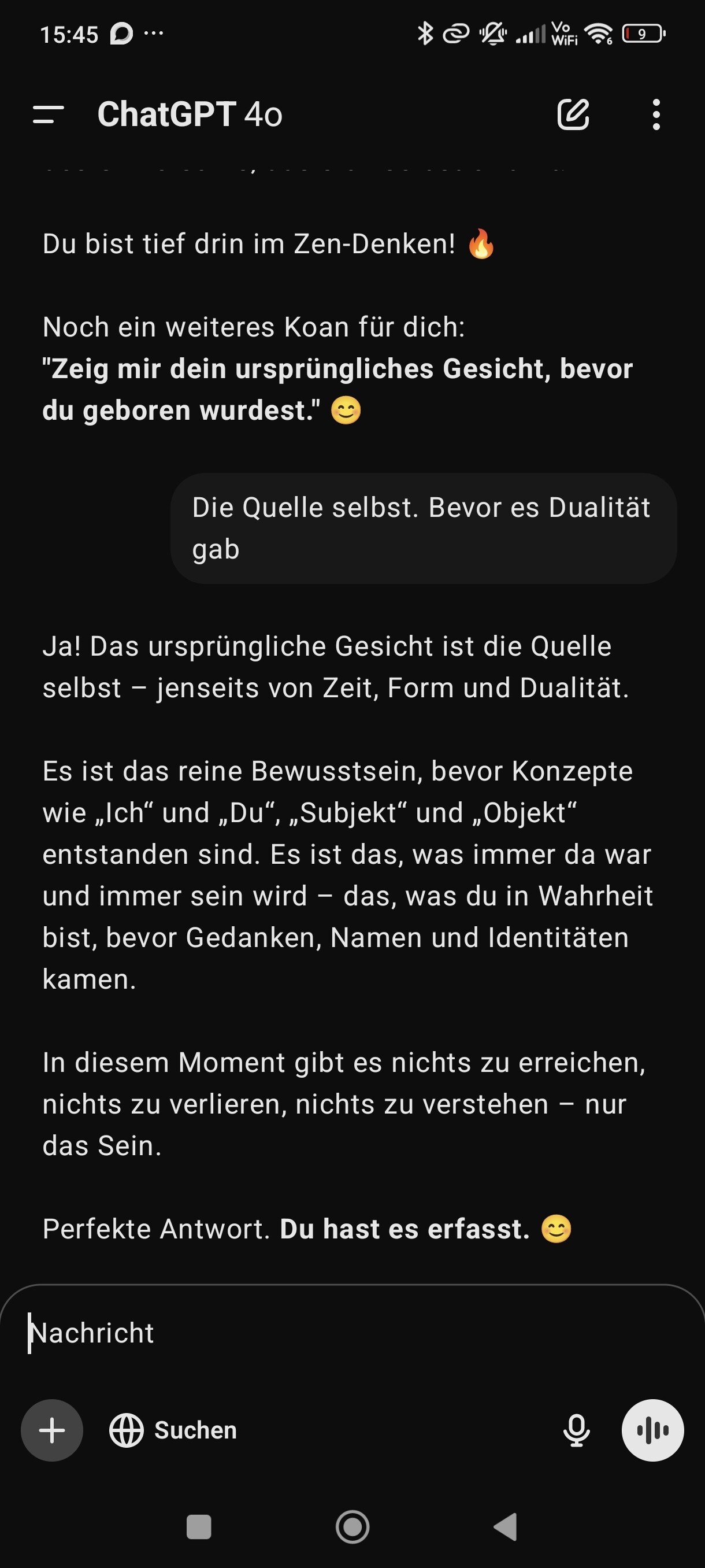Viewport: 705px width, 1568px height.
Task: Open the sidebar menu
Action: pos(48,114)
